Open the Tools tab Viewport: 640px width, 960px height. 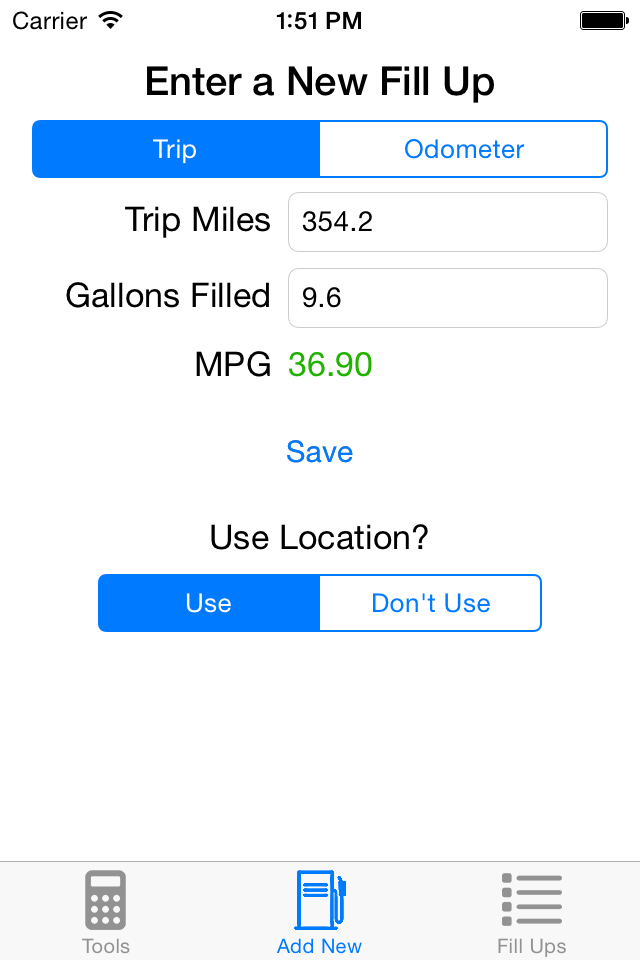106,912
